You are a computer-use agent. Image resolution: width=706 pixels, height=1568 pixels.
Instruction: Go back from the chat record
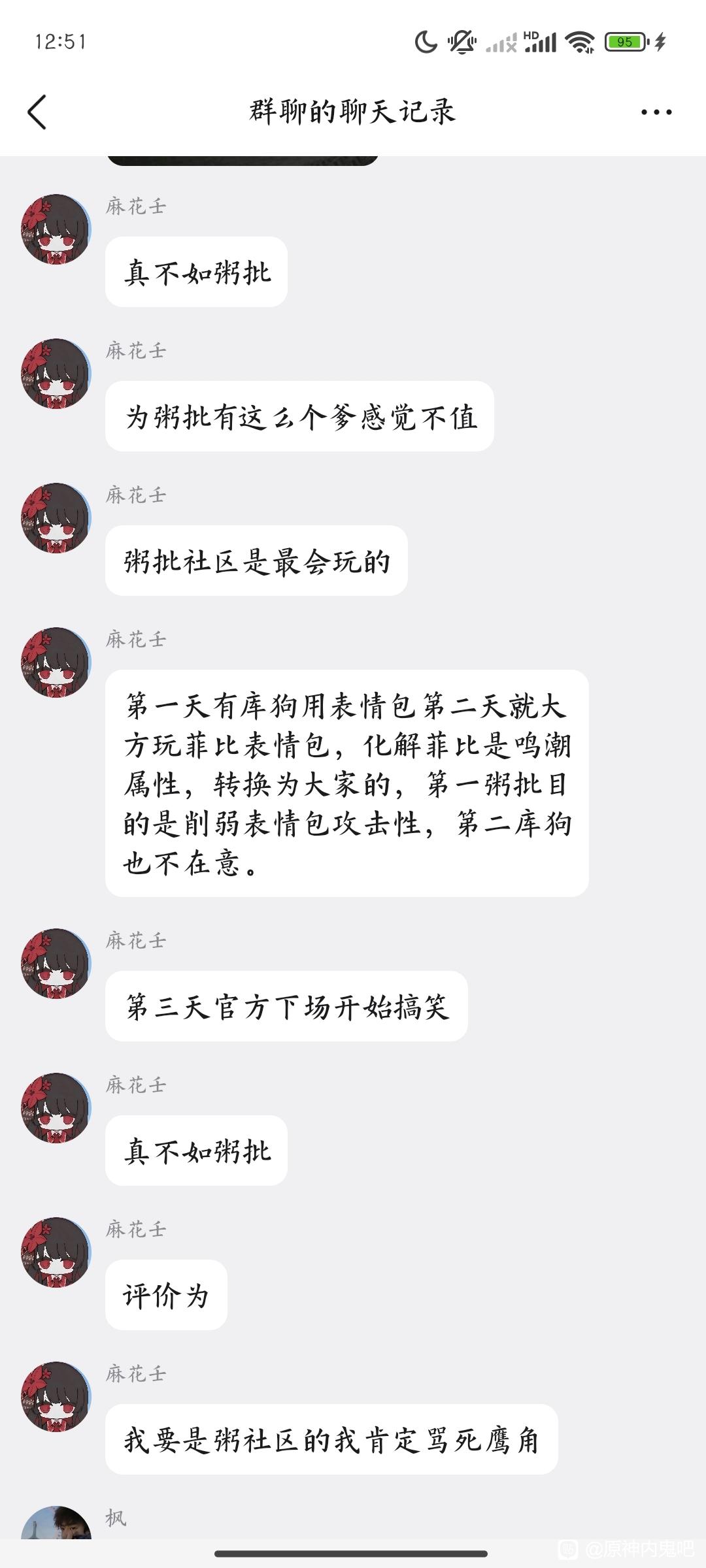click(37, 112)
